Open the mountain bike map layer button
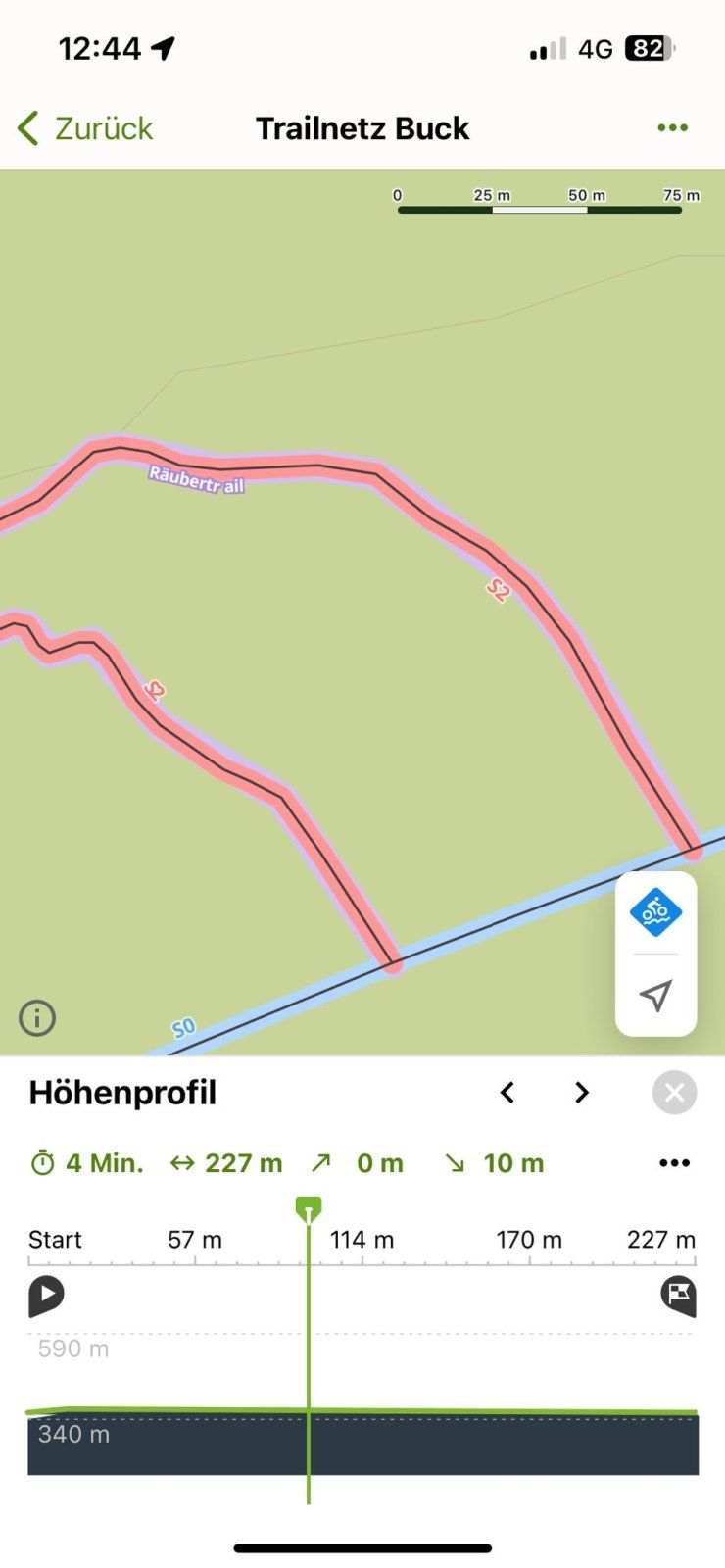Image resolution: width=725 pixels, height=1568 pixels. 655,912
